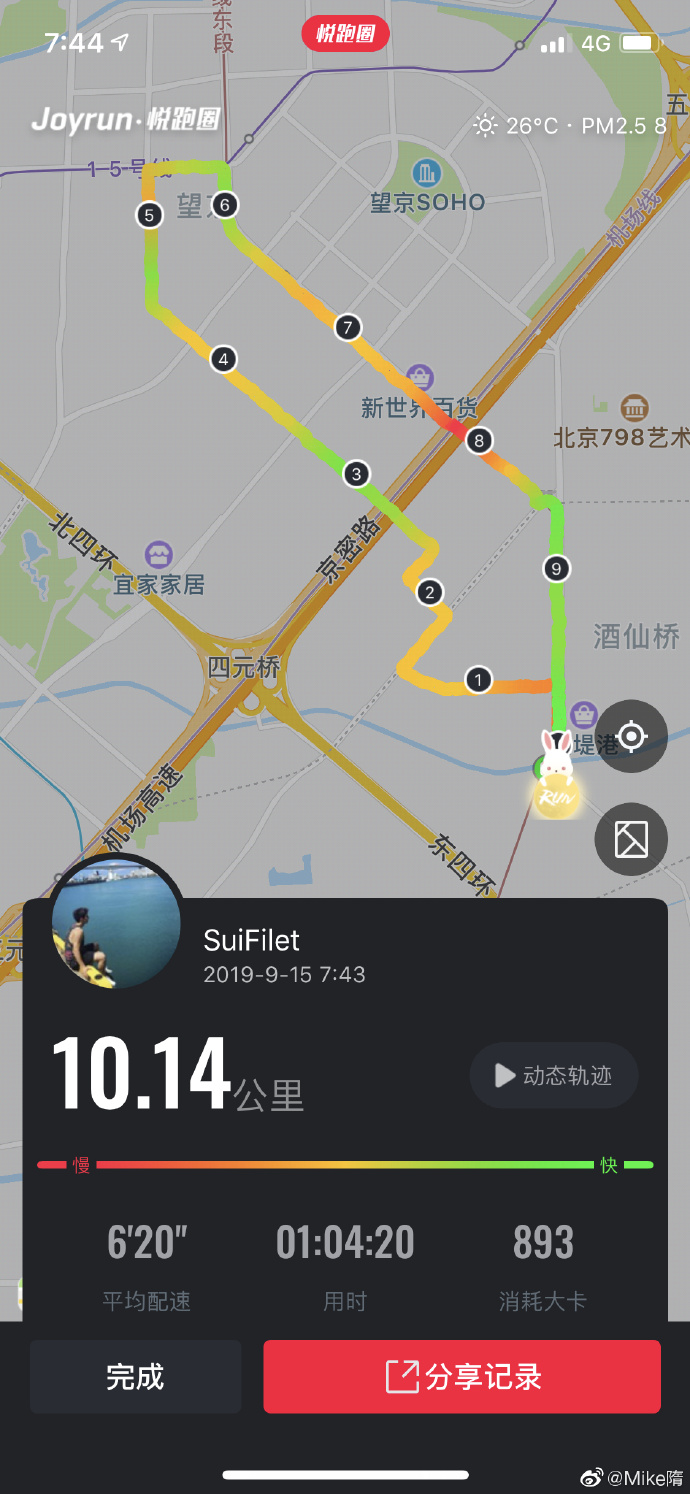This screenshot has height=1494, width=690.
Task: Tap the 完成 button
Action: [x=135, y=1377]
